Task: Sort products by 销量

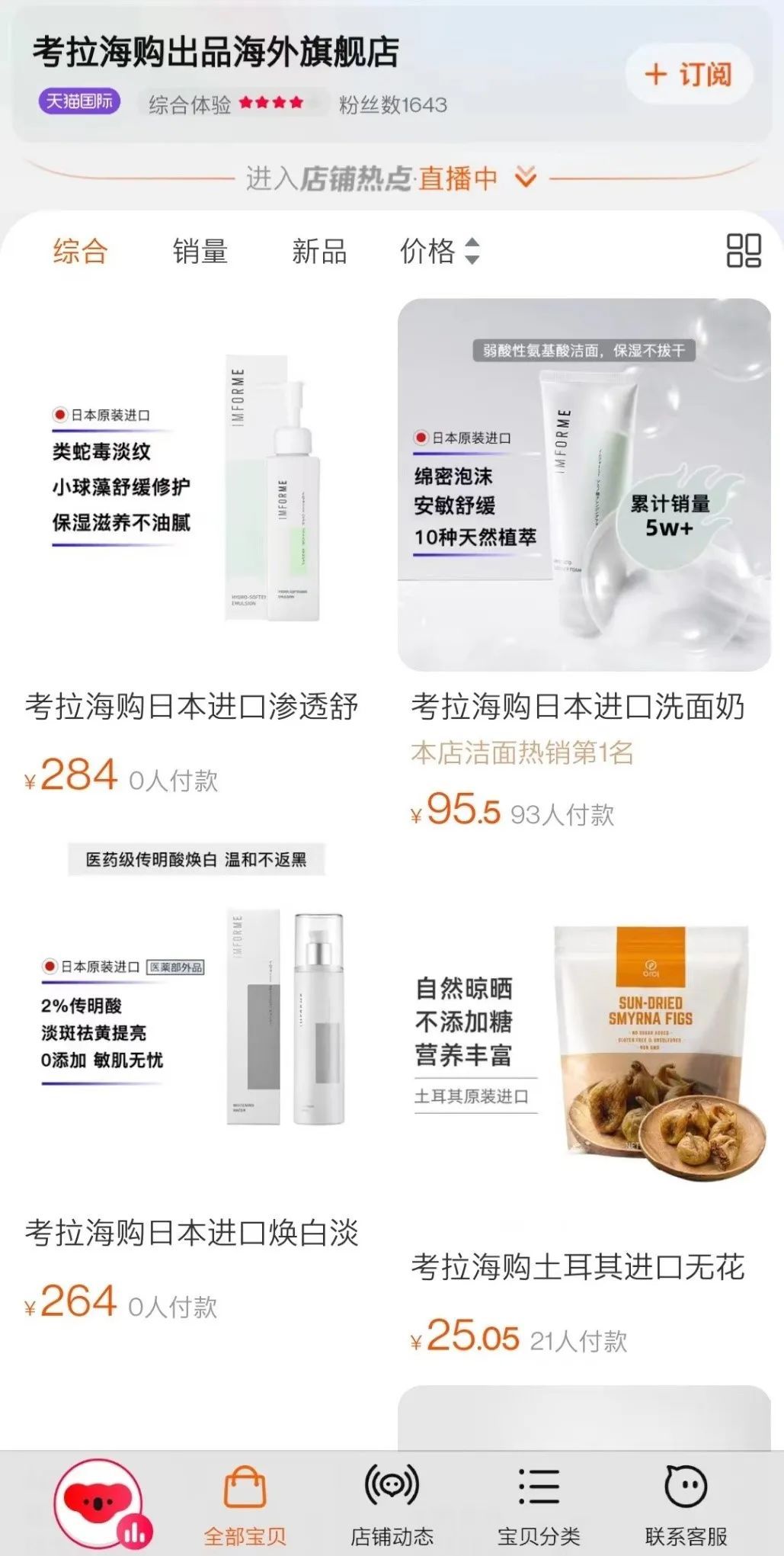Action: tap(200, 251)
